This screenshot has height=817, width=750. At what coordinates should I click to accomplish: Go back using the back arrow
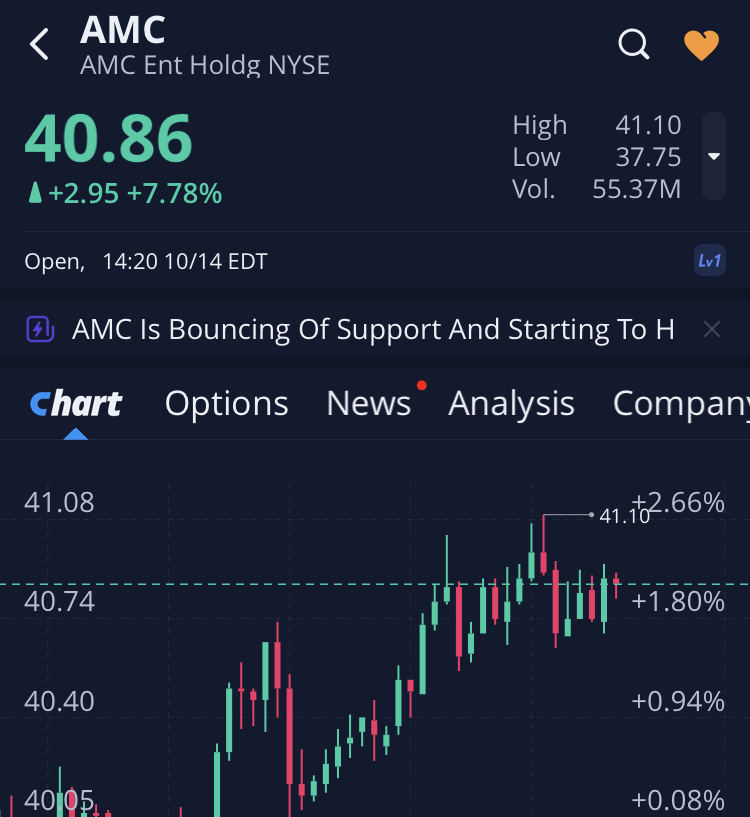tap(40, 44)
